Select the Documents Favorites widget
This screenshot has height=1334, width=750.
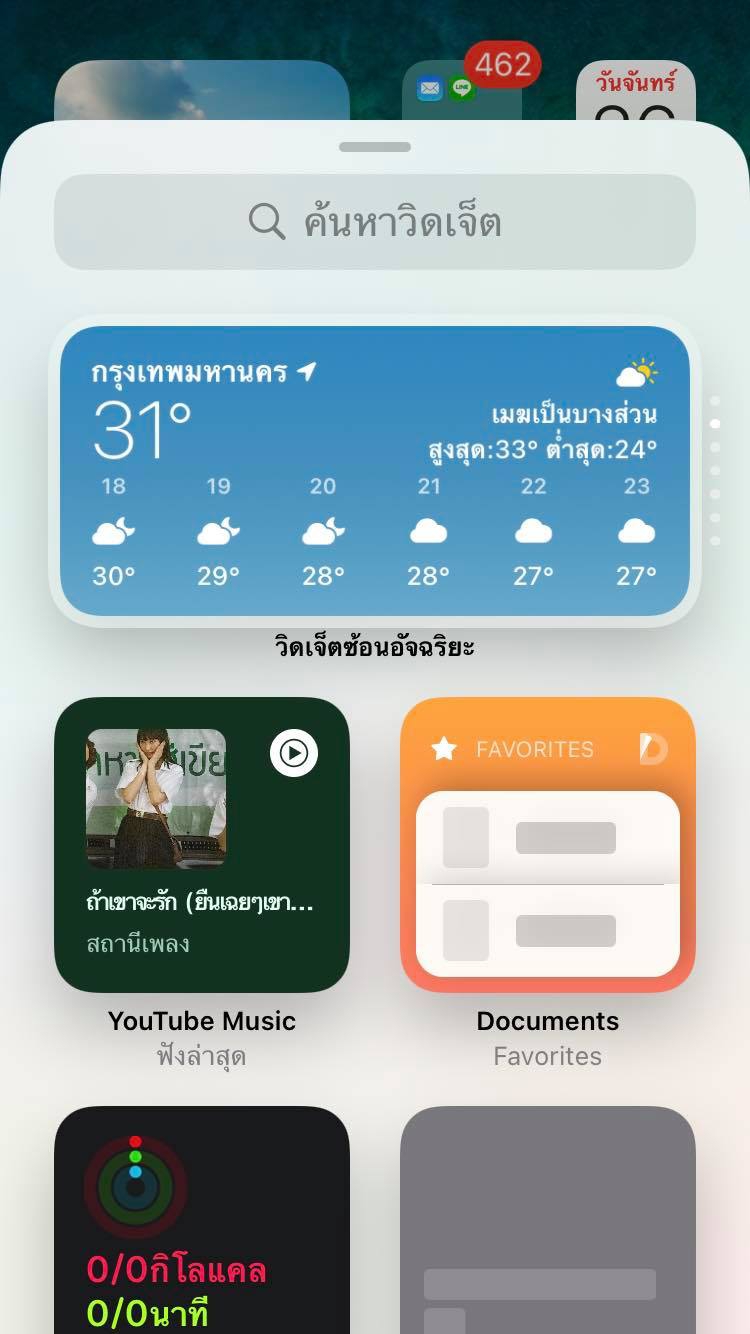coord(547,845)
